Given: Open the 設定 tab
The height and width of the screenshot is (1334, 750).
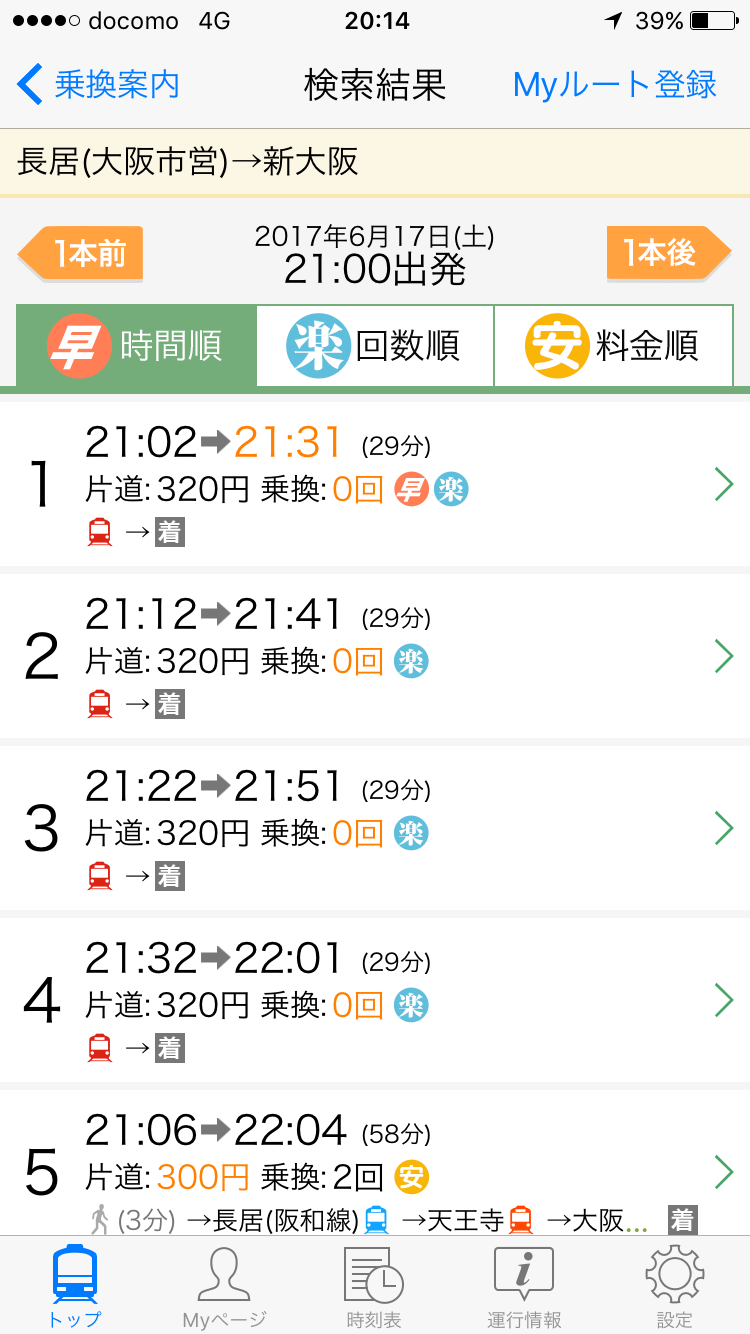Looking at the screenshot, I should click(x=674, y=1286).
